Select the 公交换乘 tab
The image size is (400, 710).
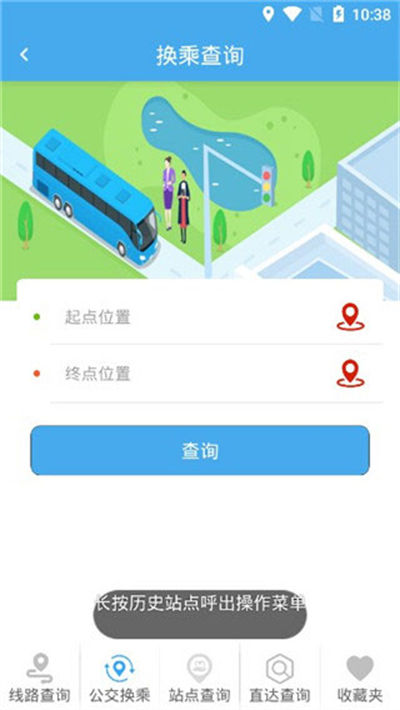point(120,676)
